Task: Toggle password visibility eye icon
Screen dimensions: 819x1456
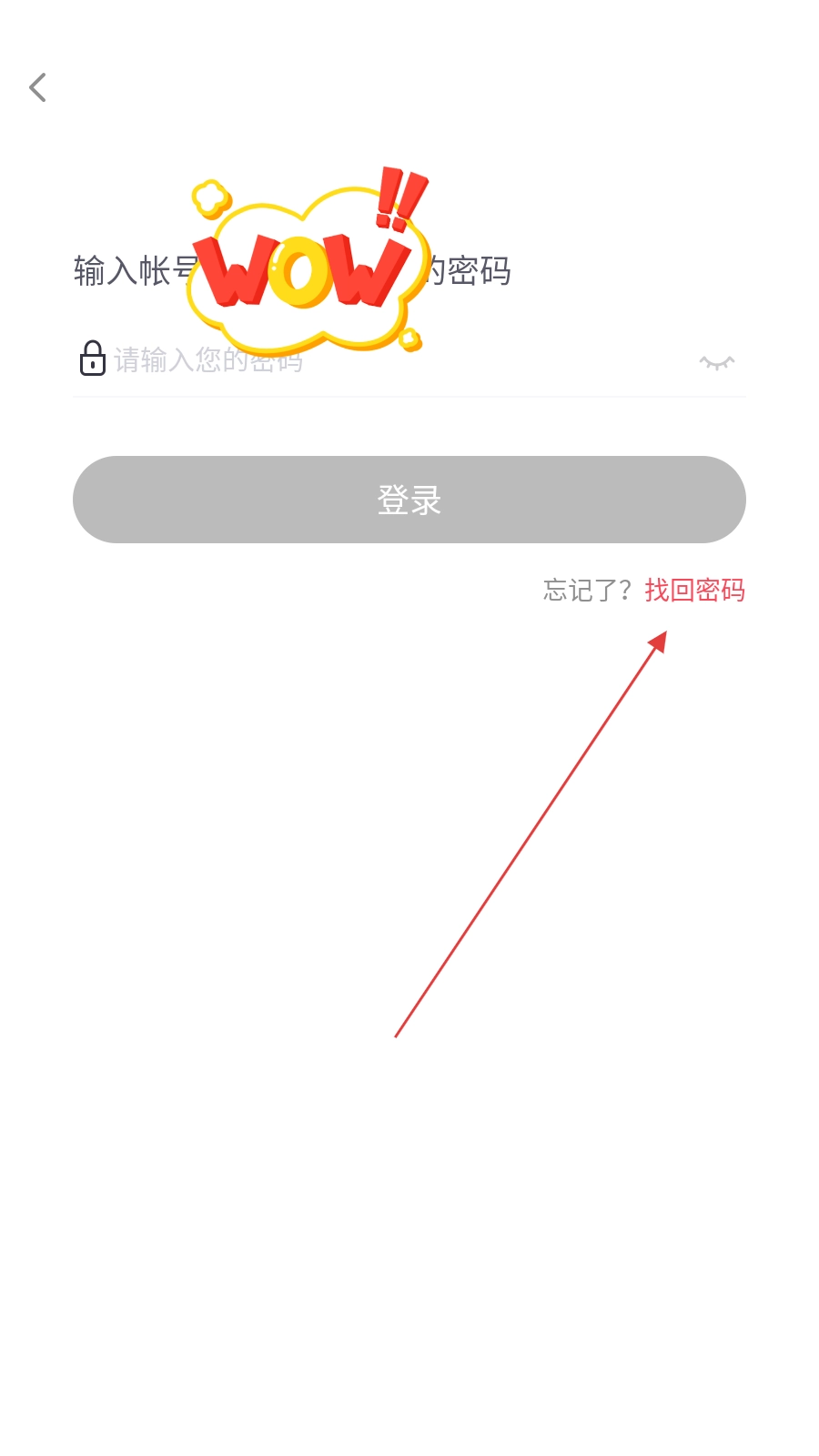Action: [x=716, y=362]
